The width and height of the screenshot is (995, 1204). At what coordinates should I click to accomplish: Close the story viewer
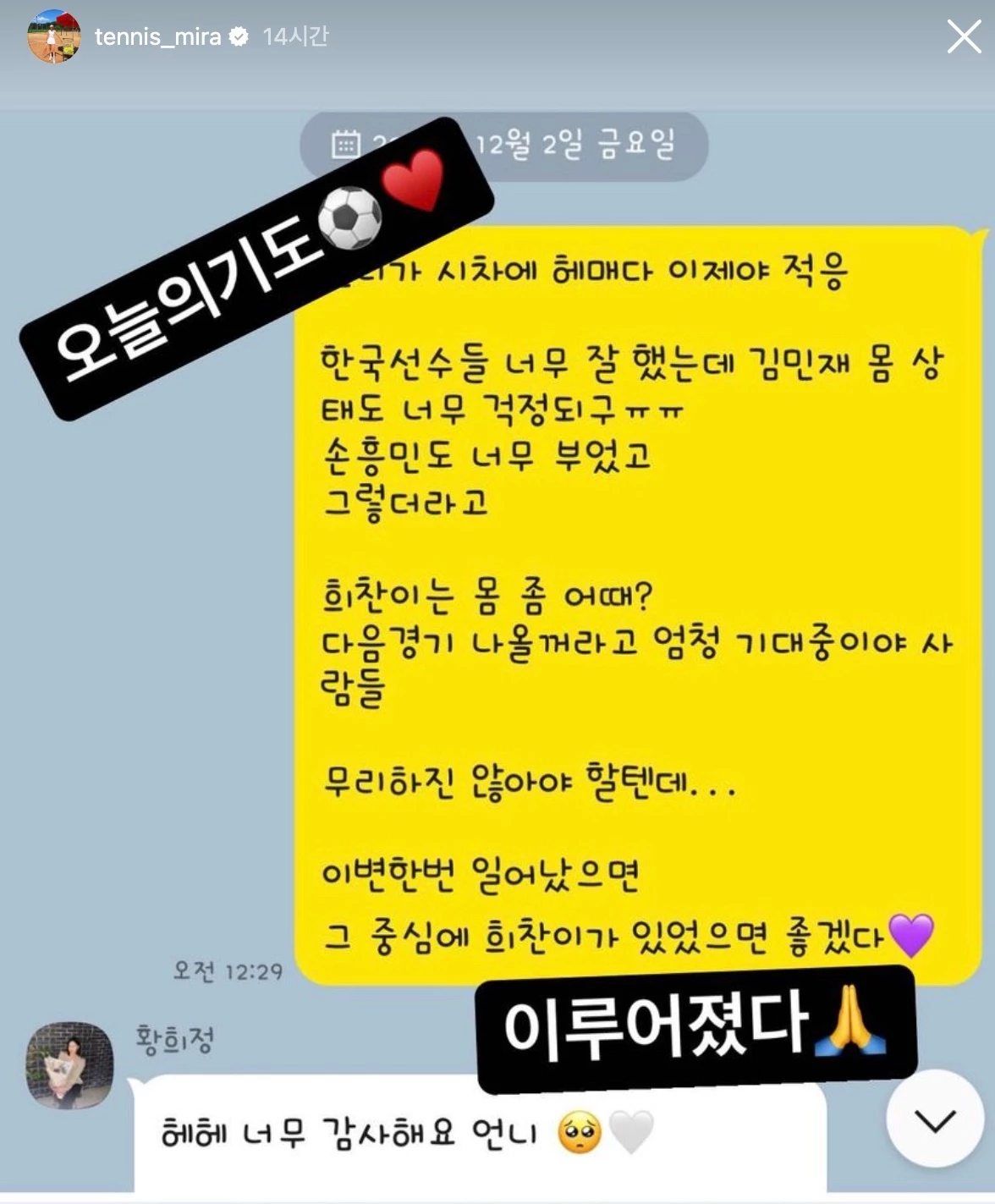click(963, 37)
